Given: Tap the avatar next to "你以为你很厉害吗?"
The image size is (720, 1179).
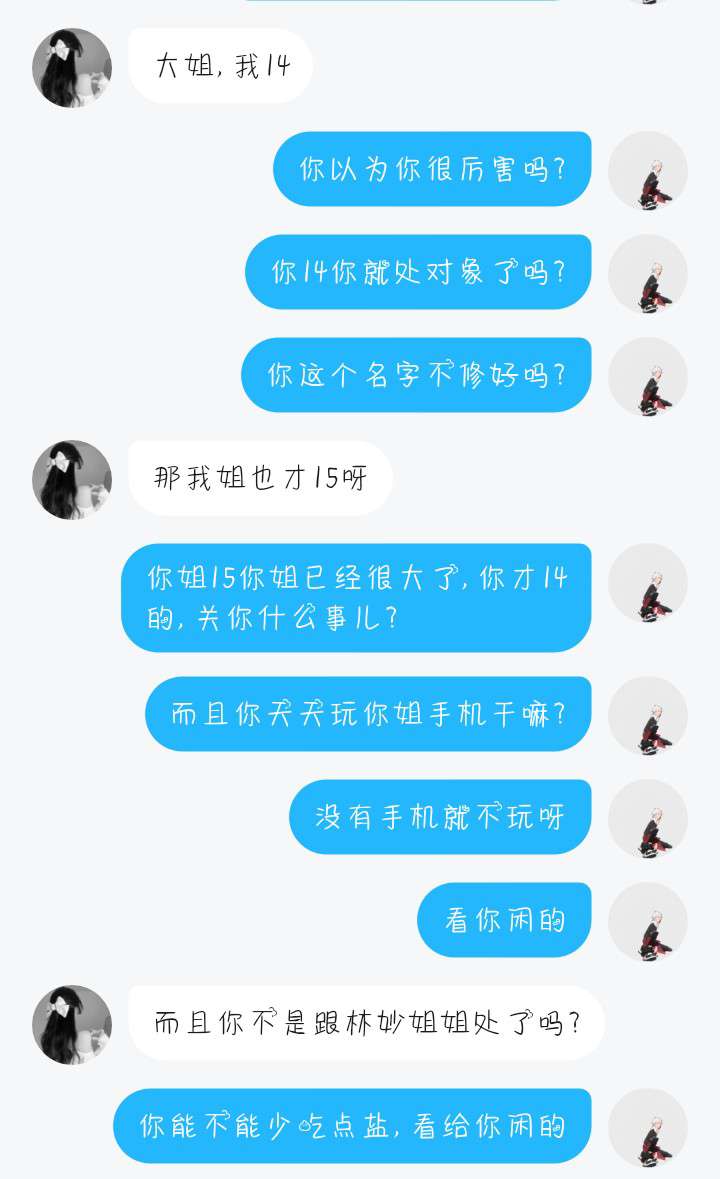Looking at the screenshot, I should (x=648, y=171).
